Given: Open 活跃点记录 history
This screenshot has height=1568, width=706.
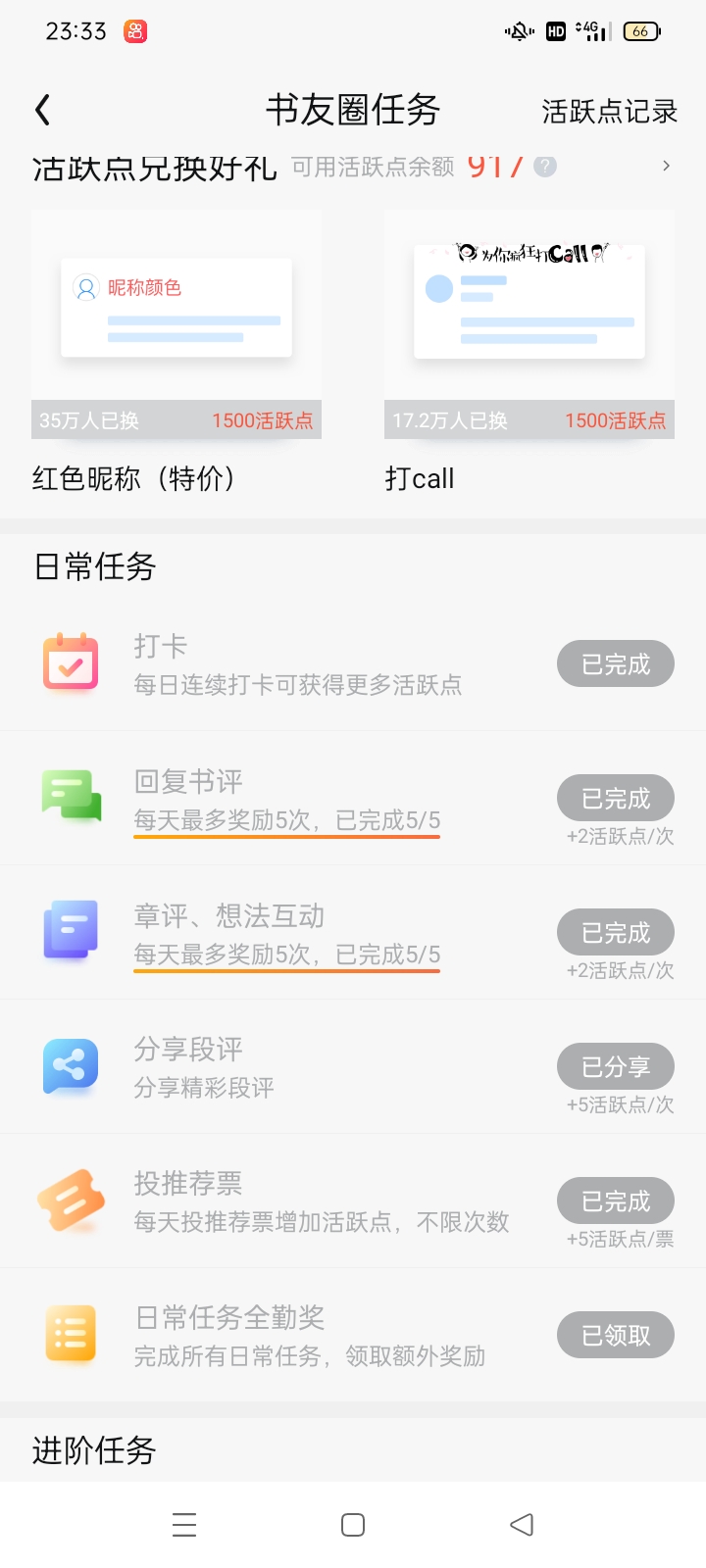Looking at the screenshot, I should pyautogui.click(x=609, y=111).
